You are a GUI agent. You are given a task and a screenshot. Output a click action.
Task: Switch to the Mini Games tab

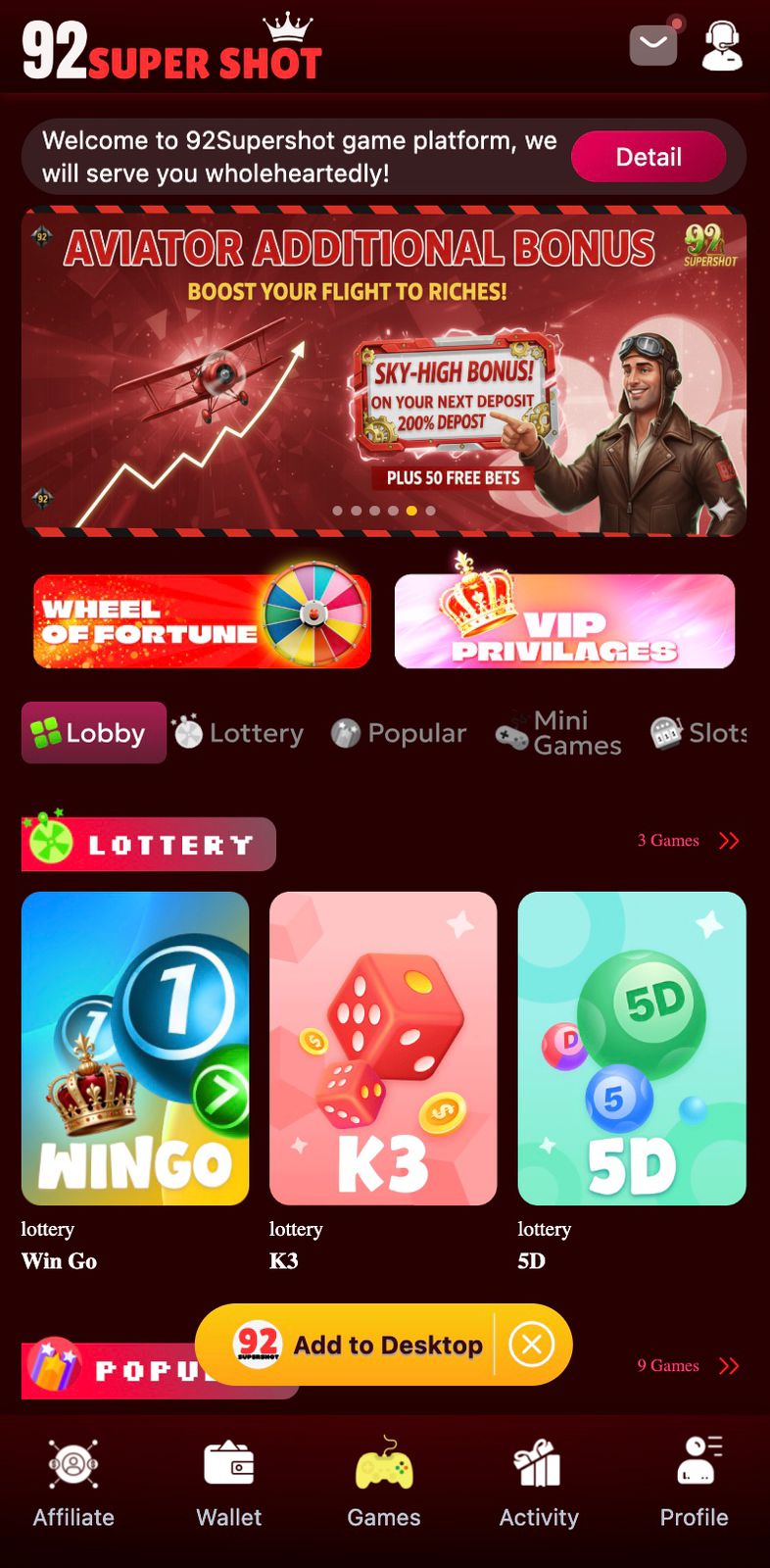(x=558, y=733)
